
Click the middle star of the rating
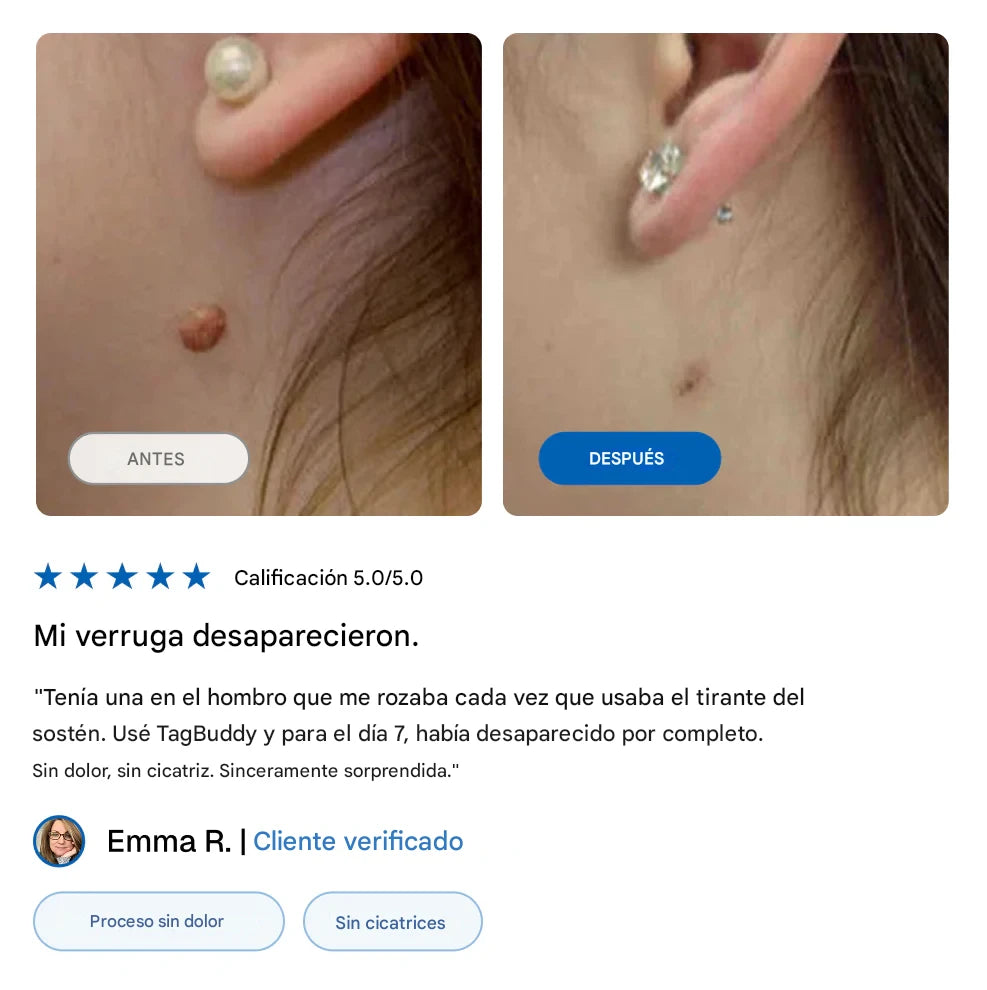click(x=123, y=576)
